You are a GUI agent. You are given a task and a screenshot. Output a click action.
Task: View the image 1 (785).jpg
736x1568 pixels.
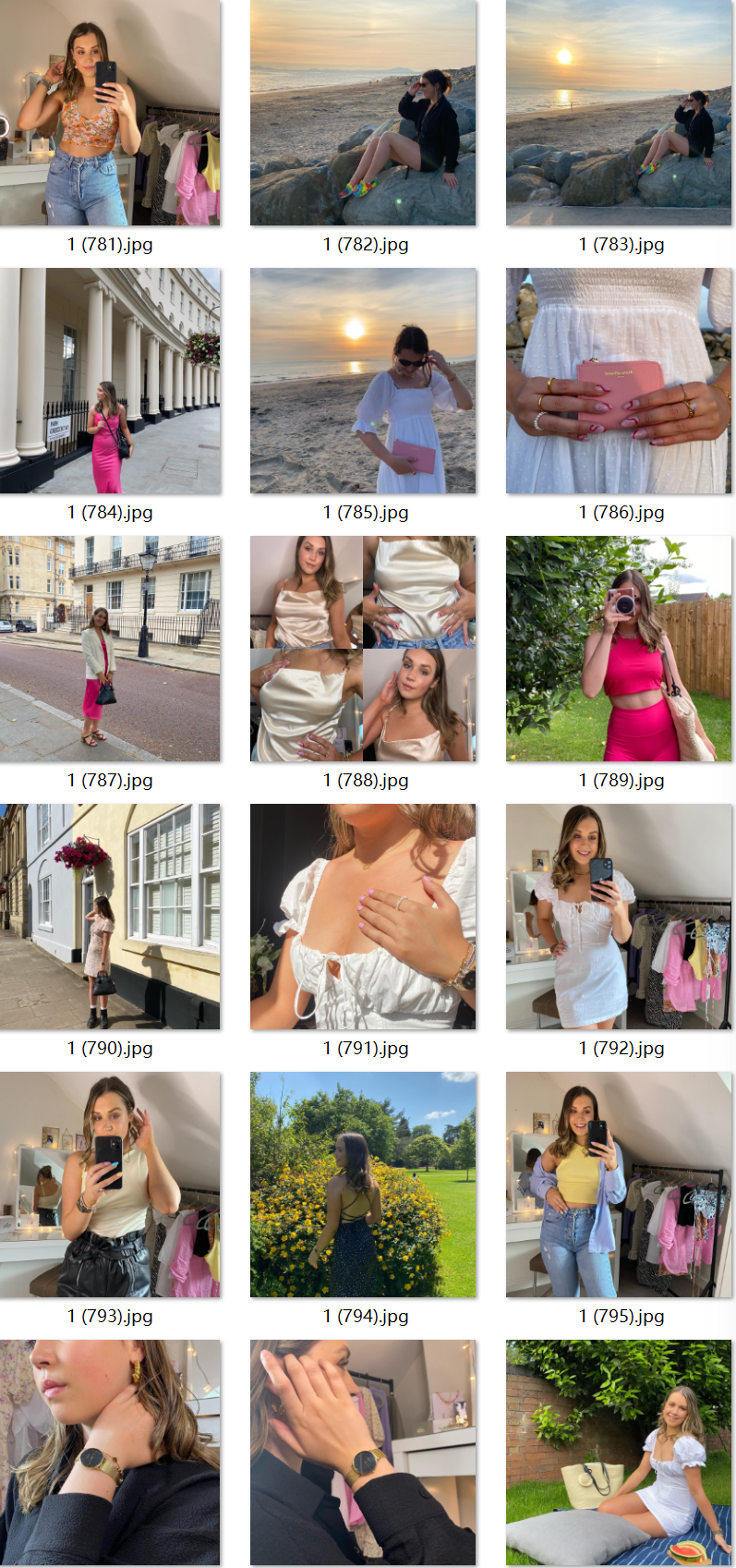pyautogui.click(x=363, y=381)
